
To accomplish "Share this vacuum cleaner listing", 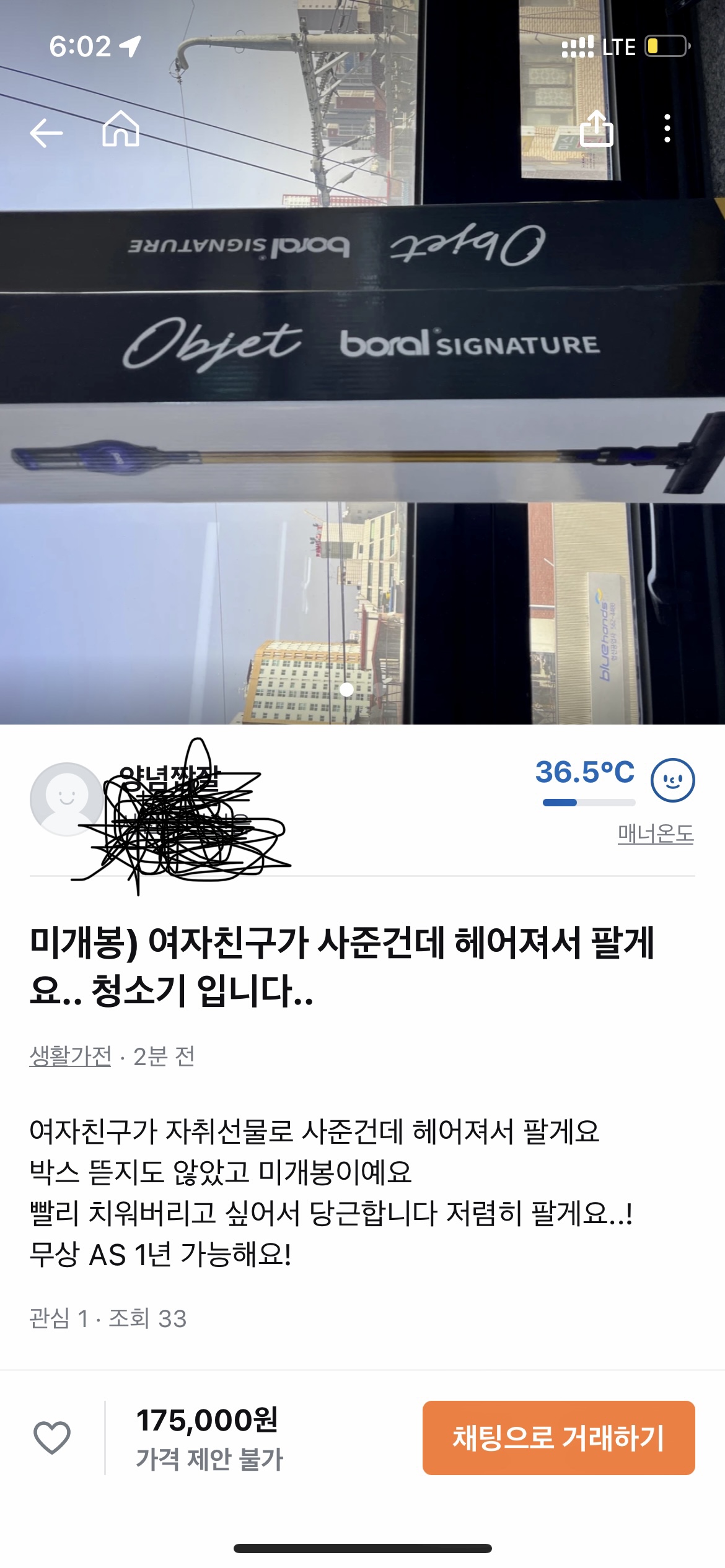I will 596,129.
